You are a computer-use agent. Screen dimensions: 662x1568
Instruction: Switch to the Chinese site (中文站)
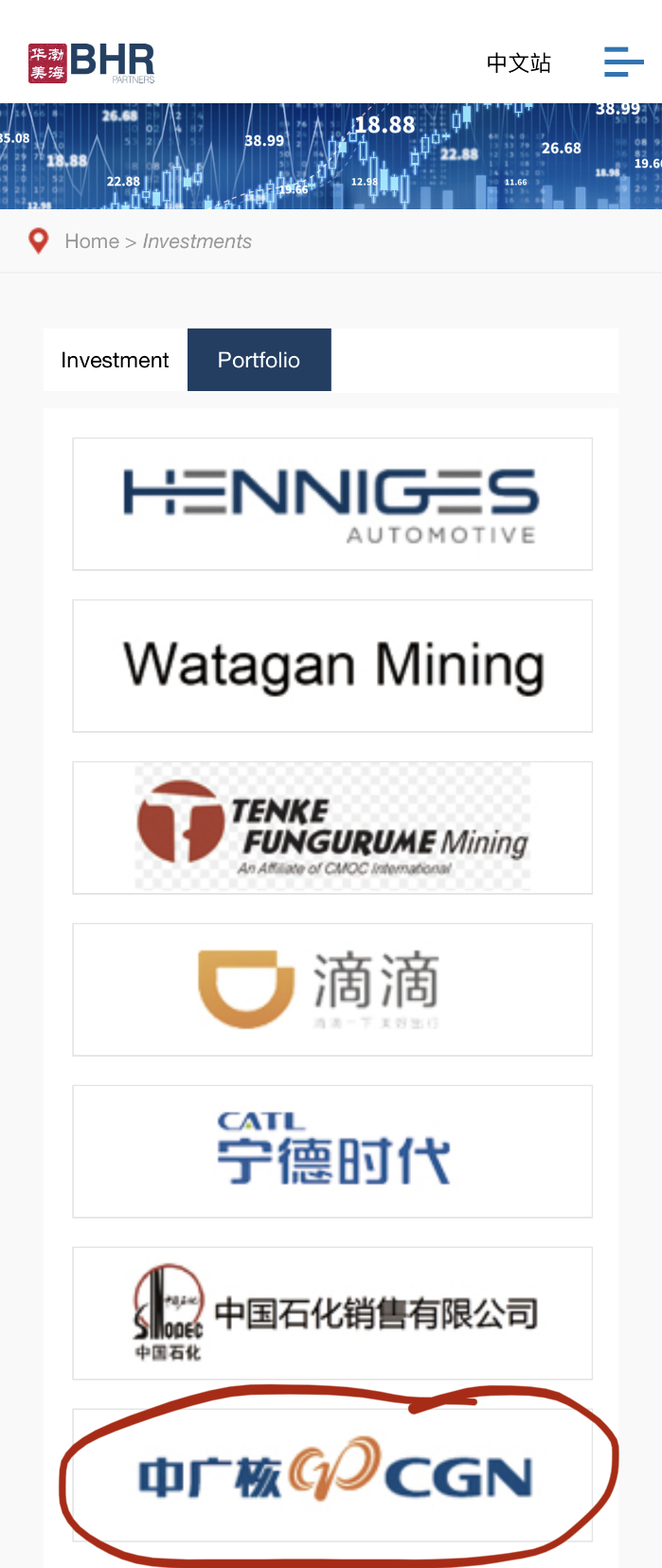pos(518,63)
